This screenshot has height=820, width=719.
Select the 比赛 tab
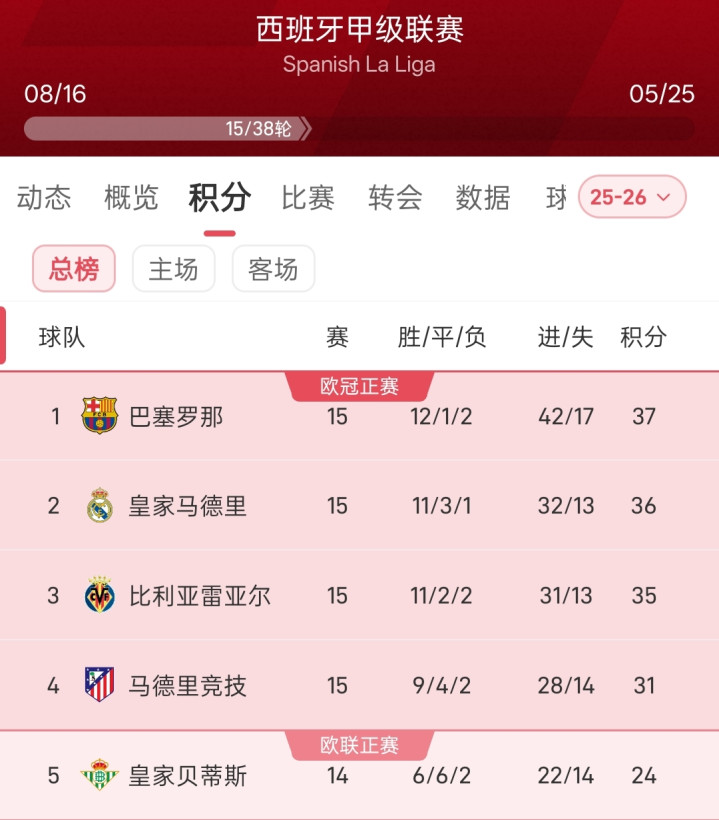tap(308, 198)
